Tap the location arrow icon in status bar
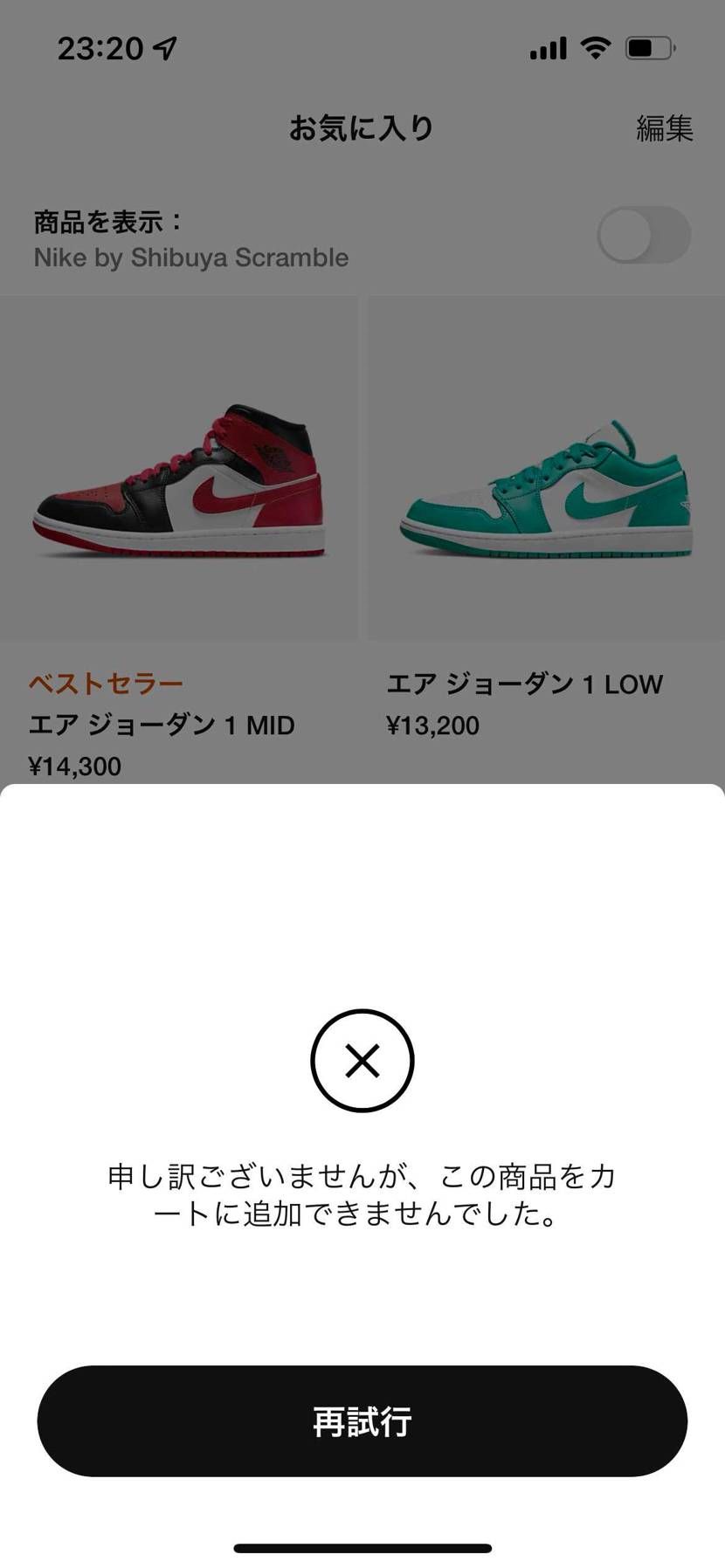This screenshot has height=1568, width=725. [163, 48]
